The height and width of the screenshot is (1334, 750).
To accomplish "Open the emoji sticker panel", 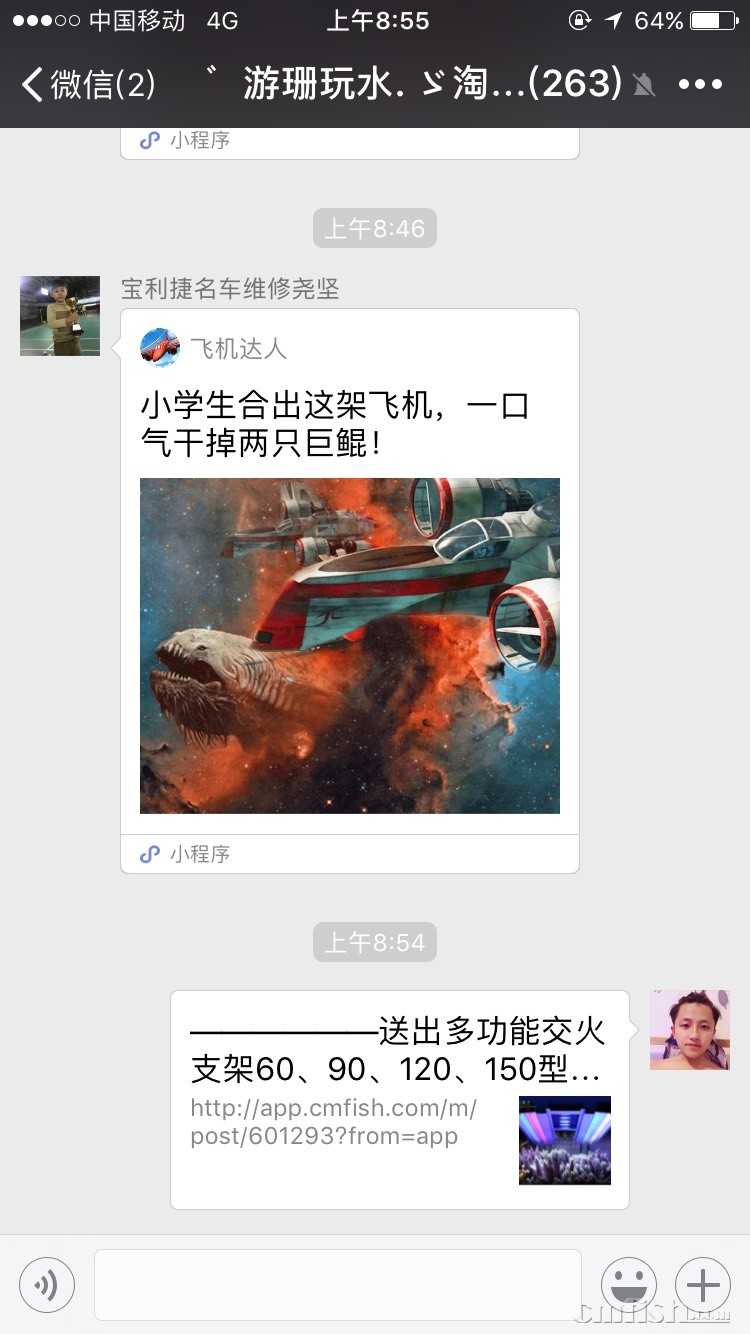I will pos(628,1285).
